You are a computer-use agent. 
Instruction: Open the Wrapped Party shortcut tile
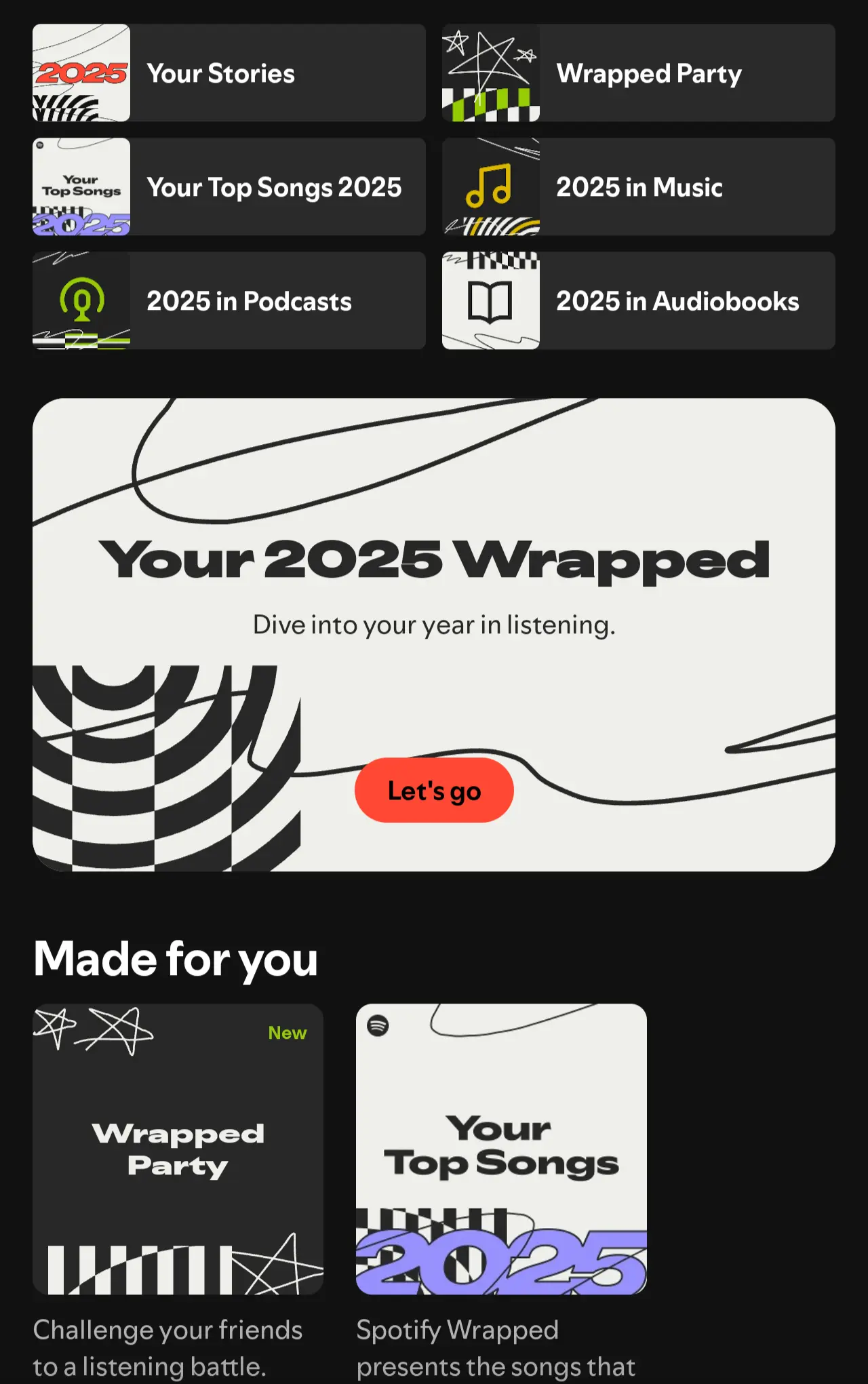(x=638, y=73)
